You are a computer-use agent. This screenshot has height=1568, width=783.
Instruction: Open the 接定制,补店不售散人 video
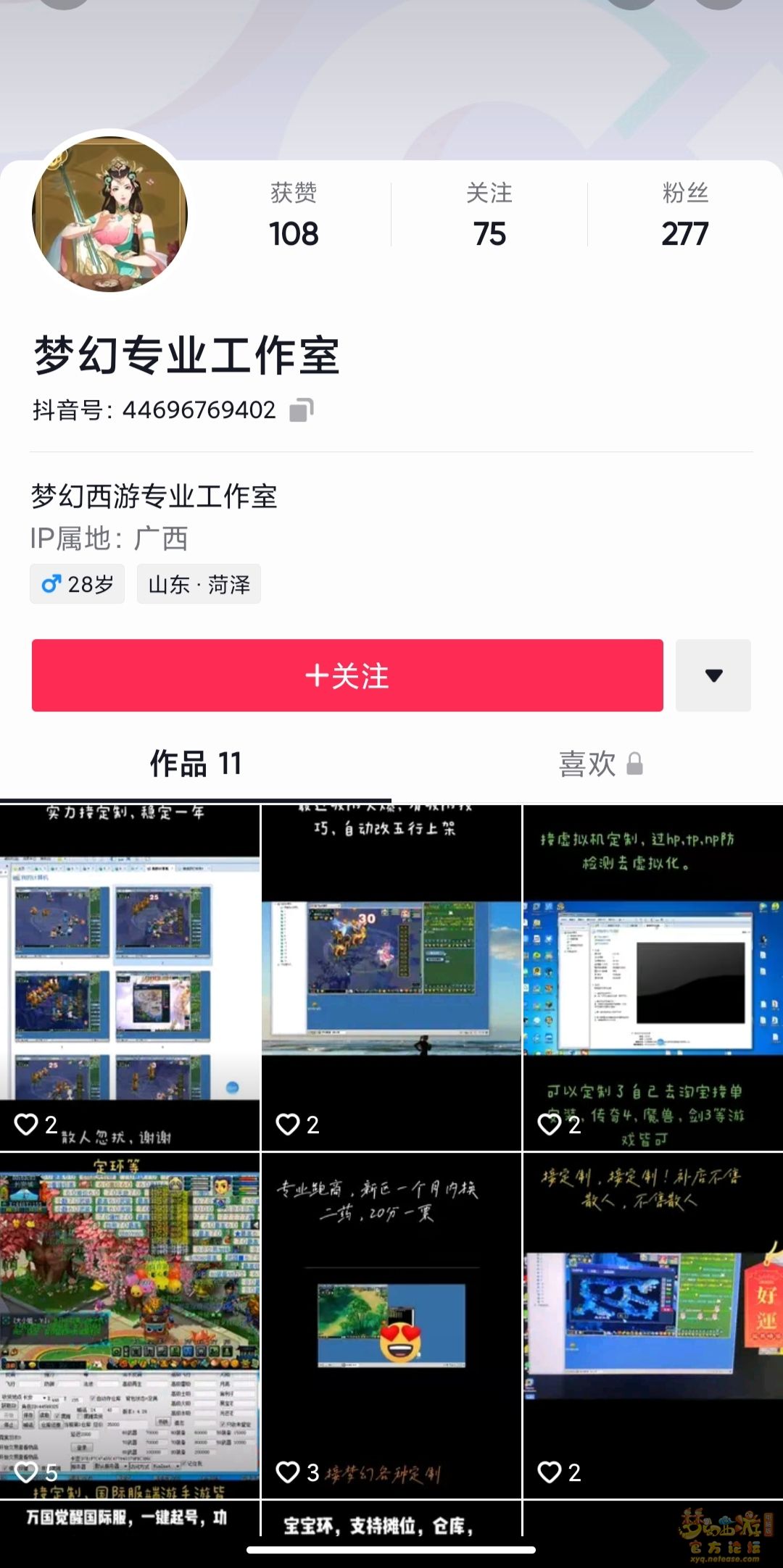click(x=652, y=1326)
